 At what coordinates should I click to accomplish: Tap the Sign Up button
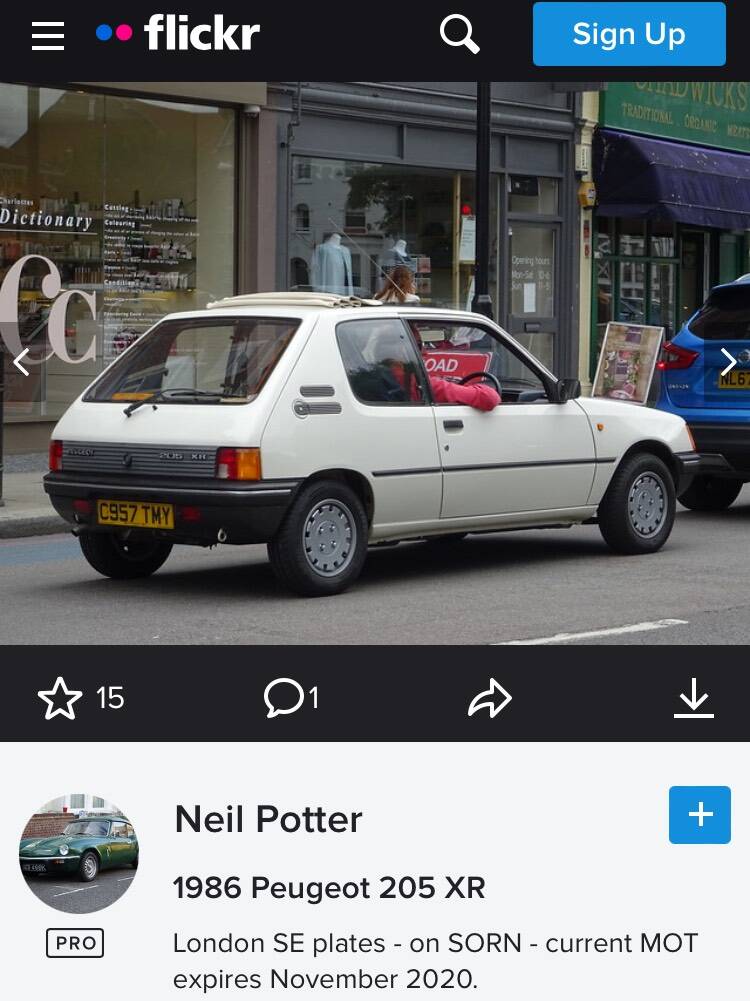click(628, 34)
